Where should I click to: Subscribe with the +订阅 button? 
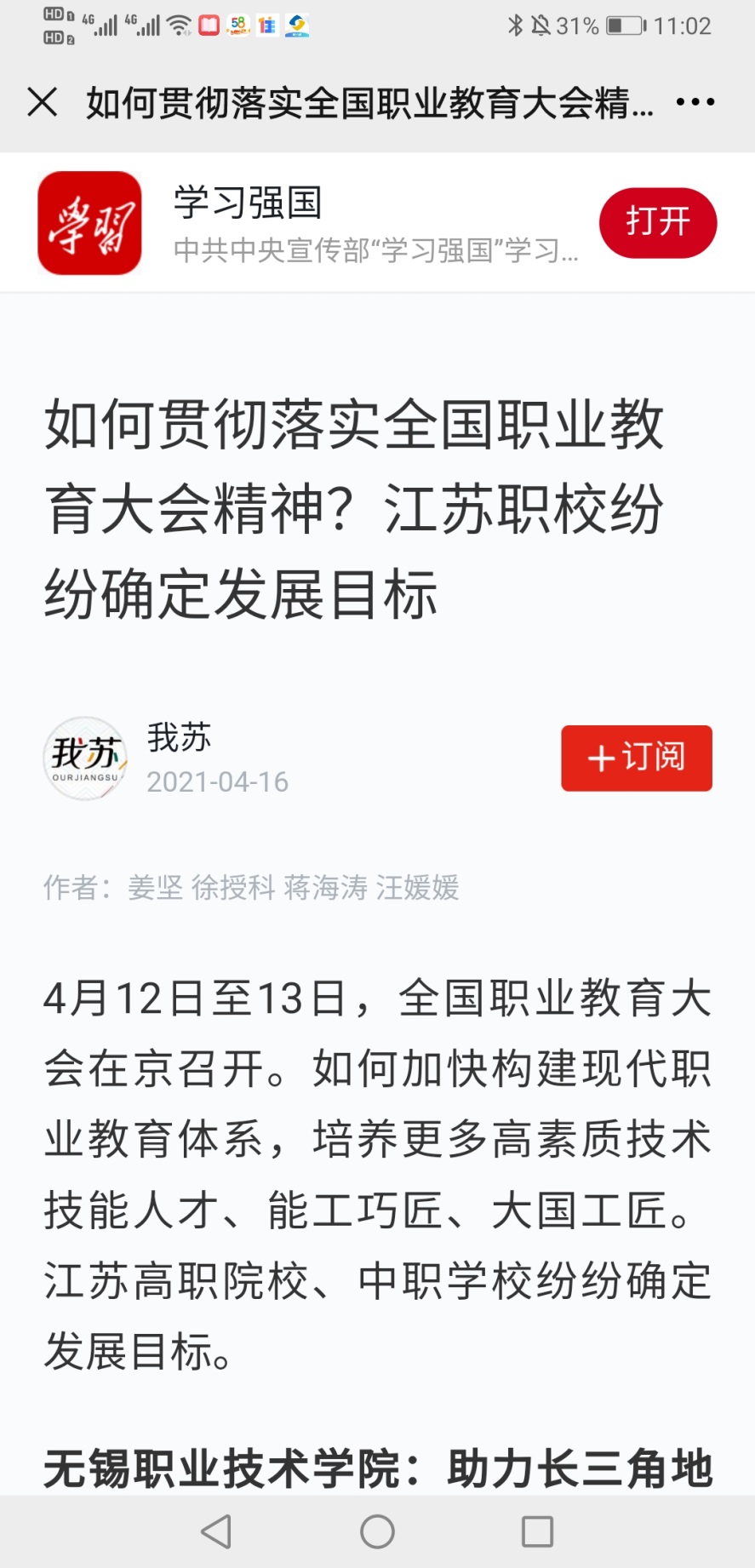point(636,758)
